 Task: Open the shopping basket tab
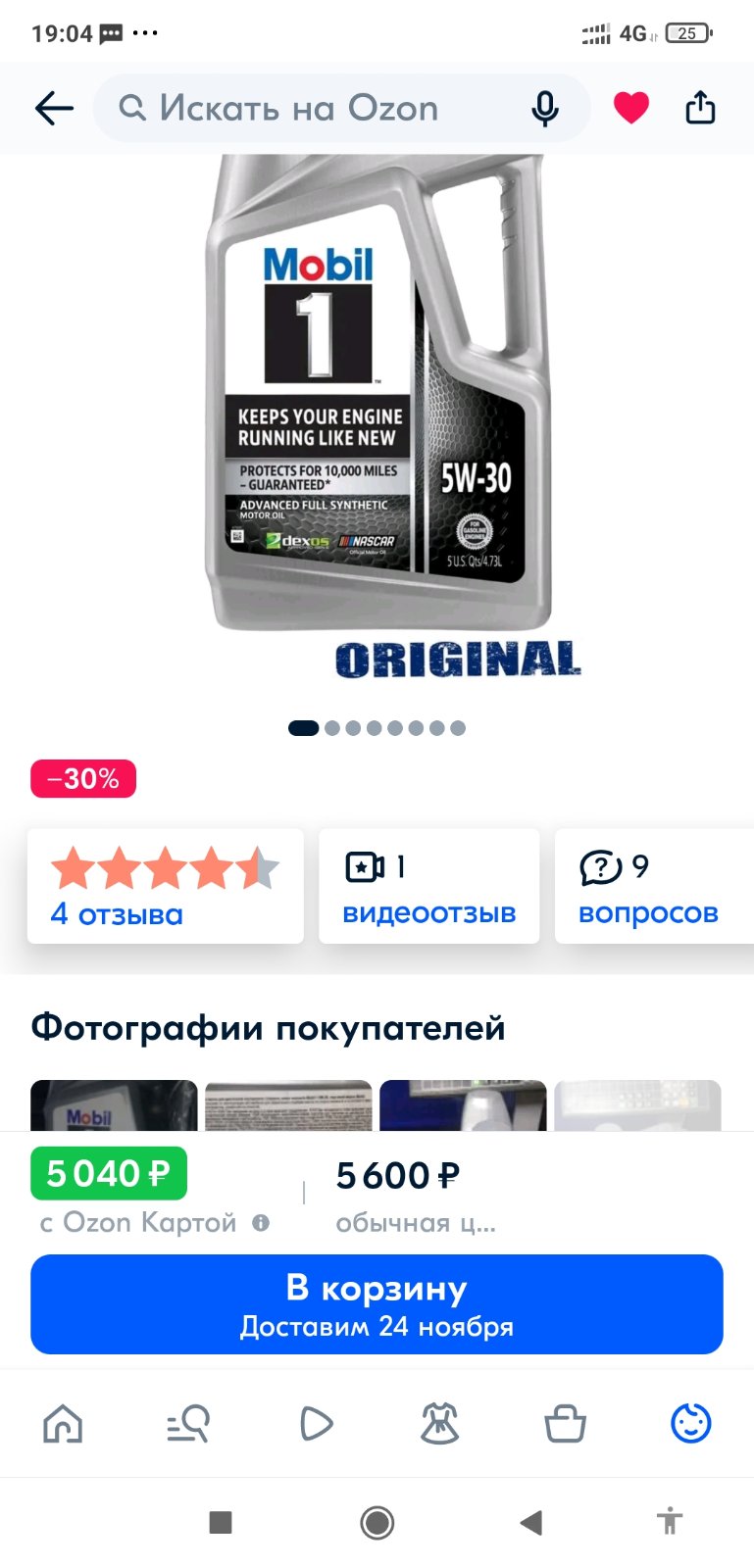tap(566, 1423)
